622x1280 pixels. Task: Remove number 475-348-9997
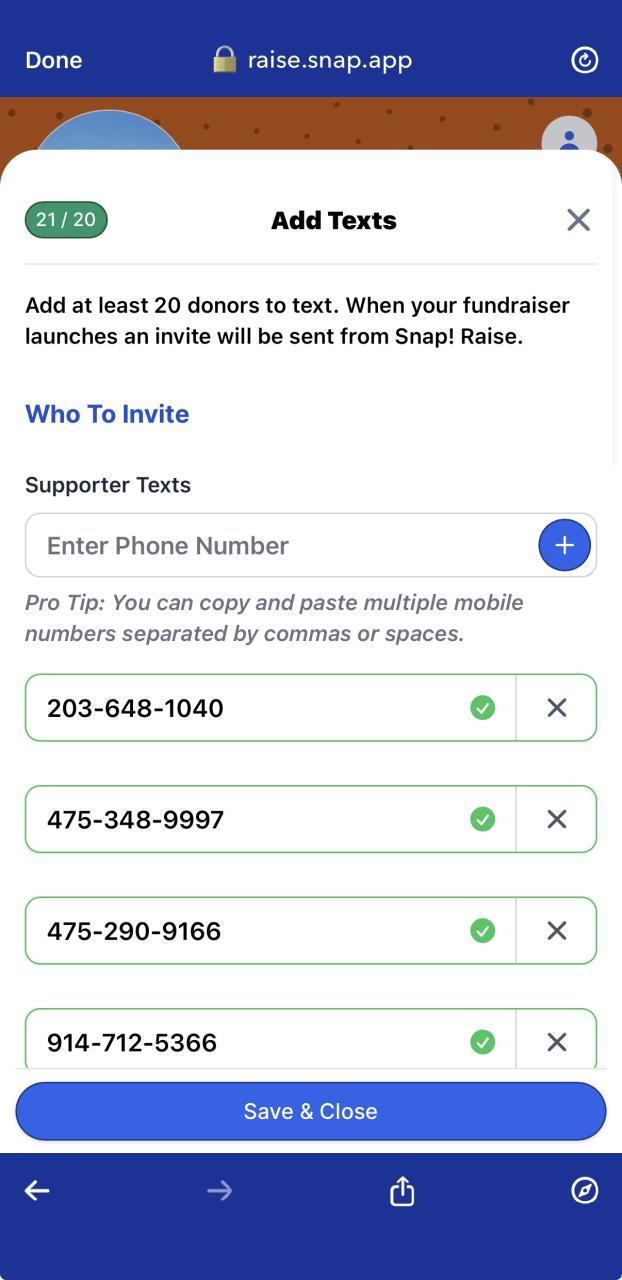pos(557,819)
